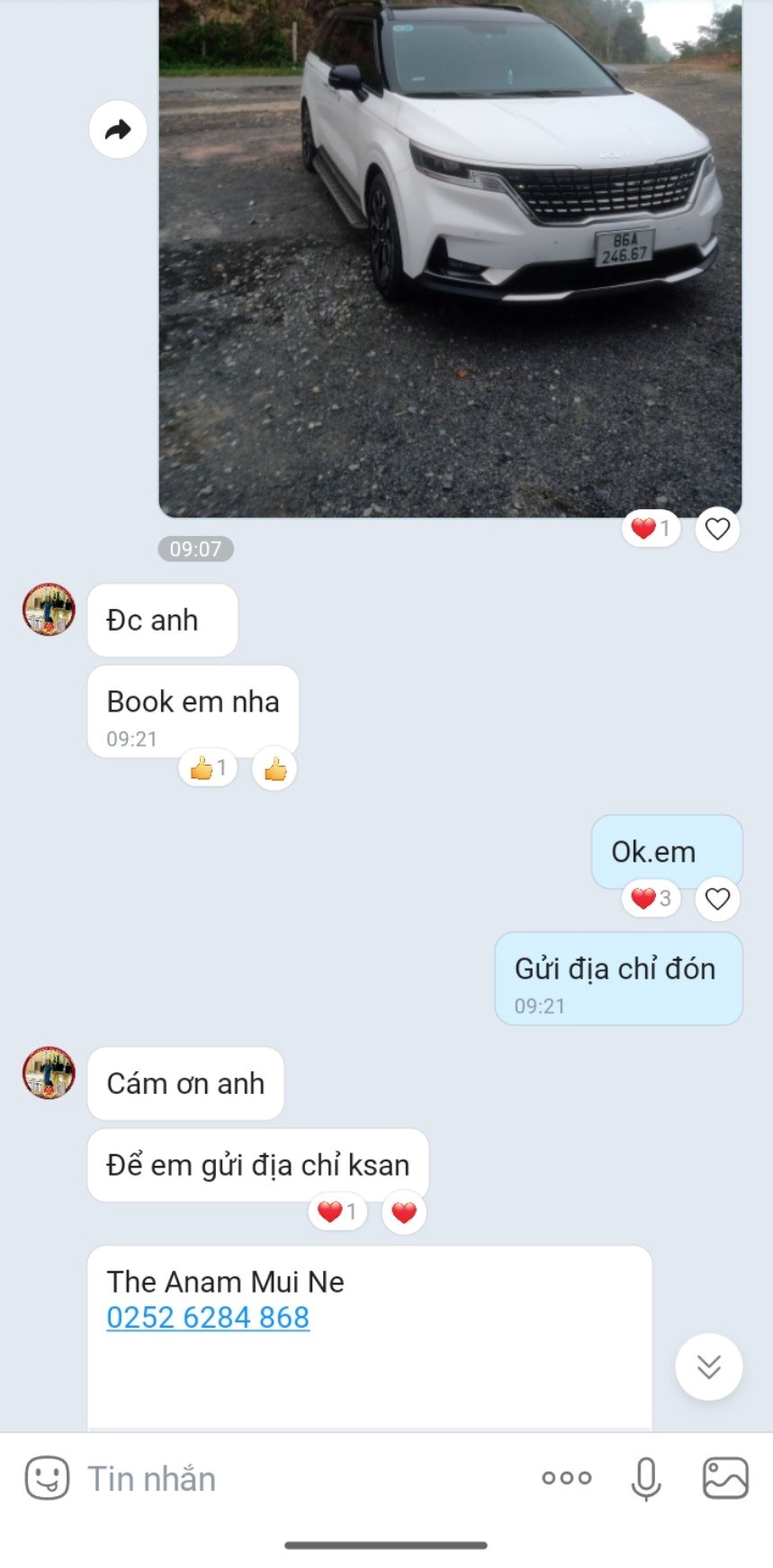
Task: Open the sticker and emoji picker
Action: 47,1478
